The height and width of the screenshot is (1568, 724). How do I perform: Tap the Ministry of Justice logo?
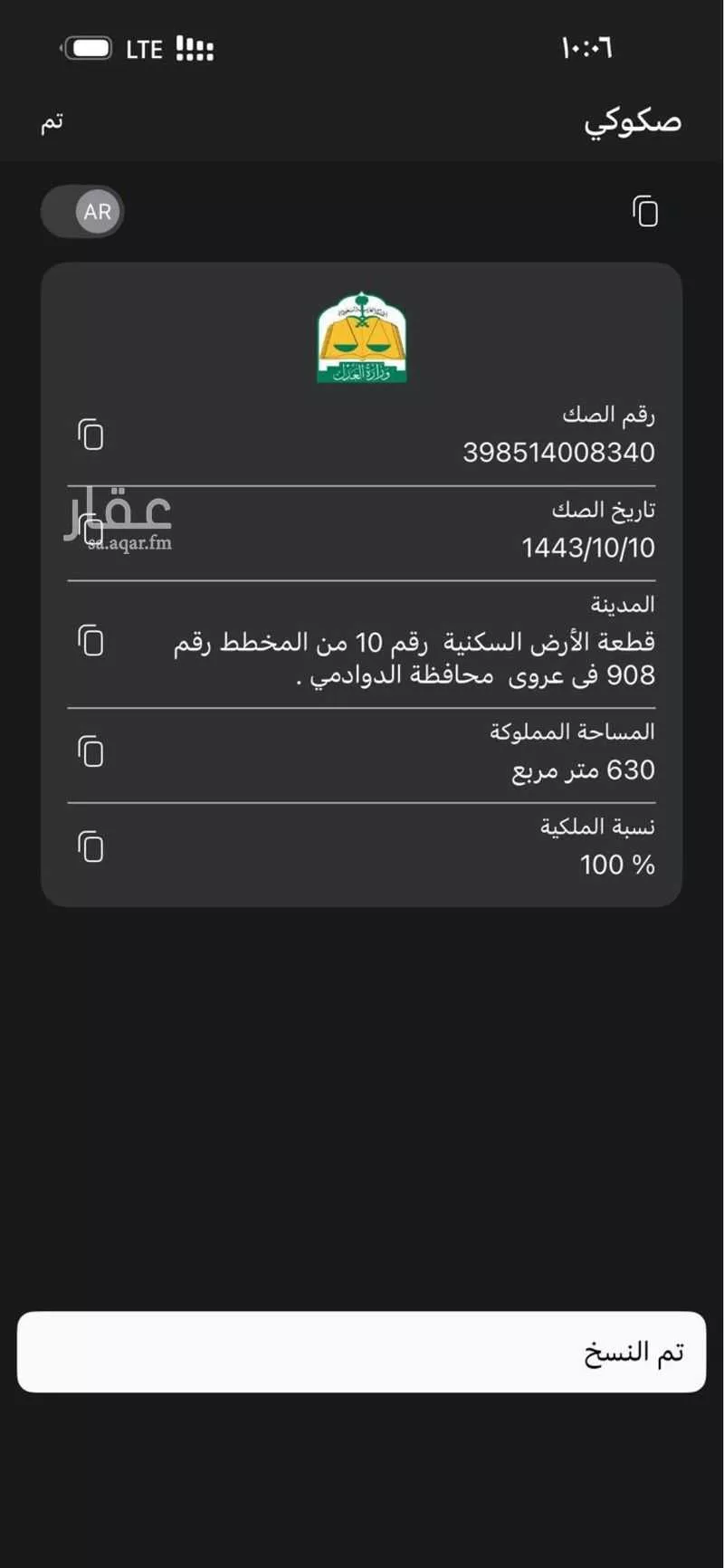[x=361, y=339]
